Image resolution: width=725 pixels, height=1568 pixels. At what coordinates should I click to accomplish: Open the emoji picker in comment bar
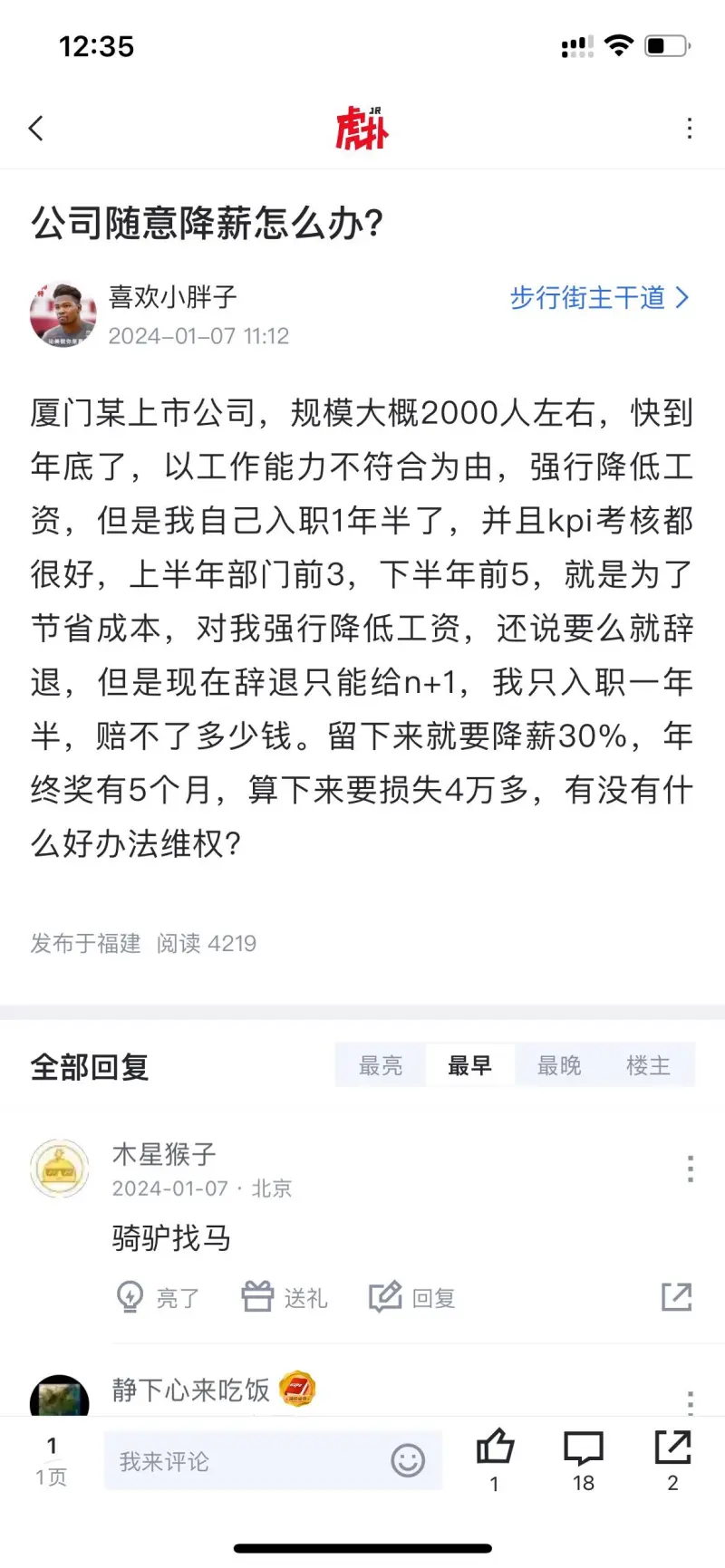pos(408,1460)
